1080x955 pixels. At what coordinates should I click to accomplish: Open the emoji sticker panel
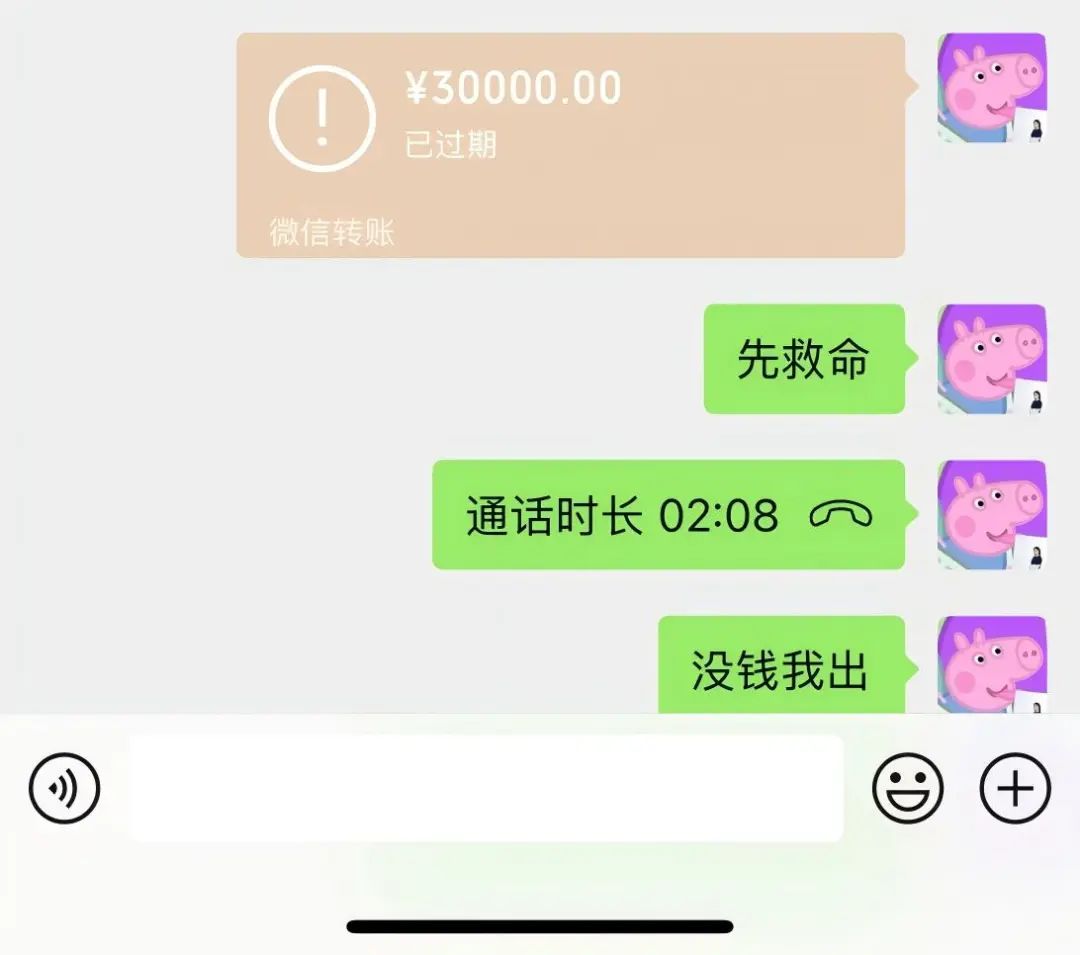point(907,788)
